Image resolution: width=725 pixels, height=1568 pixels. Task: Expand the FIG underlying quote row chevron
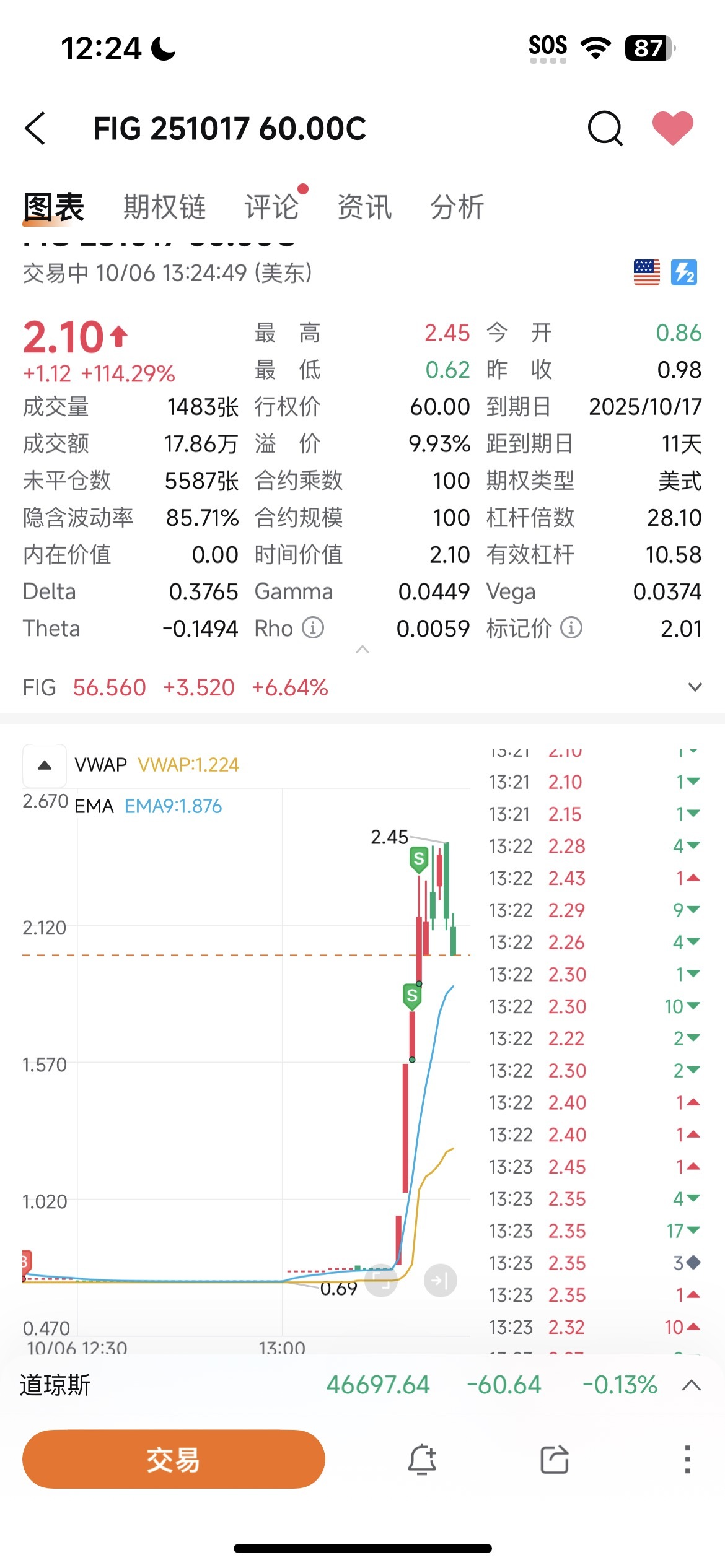695,687
